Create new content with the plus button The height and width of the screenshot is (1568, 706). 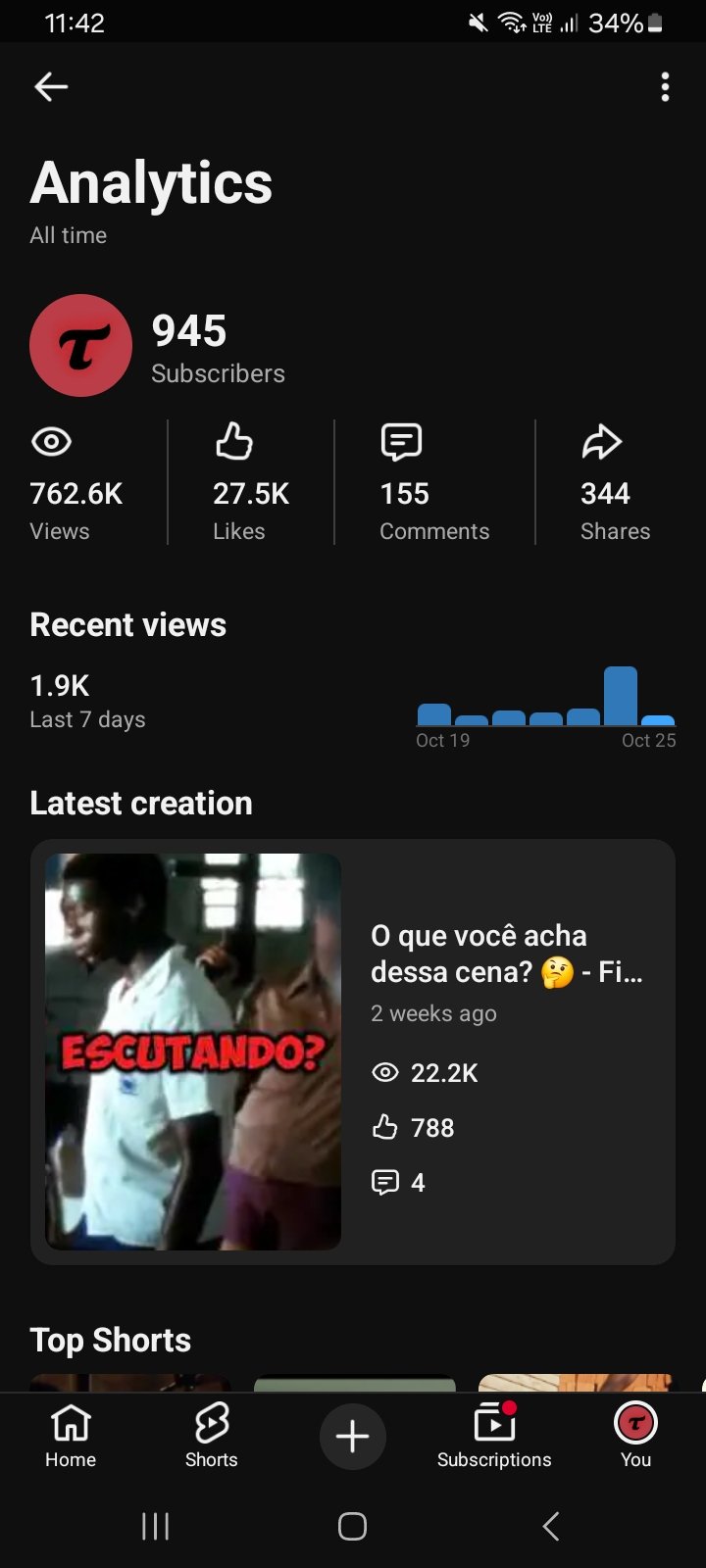pyautogui.click(x=353, y=1437)
